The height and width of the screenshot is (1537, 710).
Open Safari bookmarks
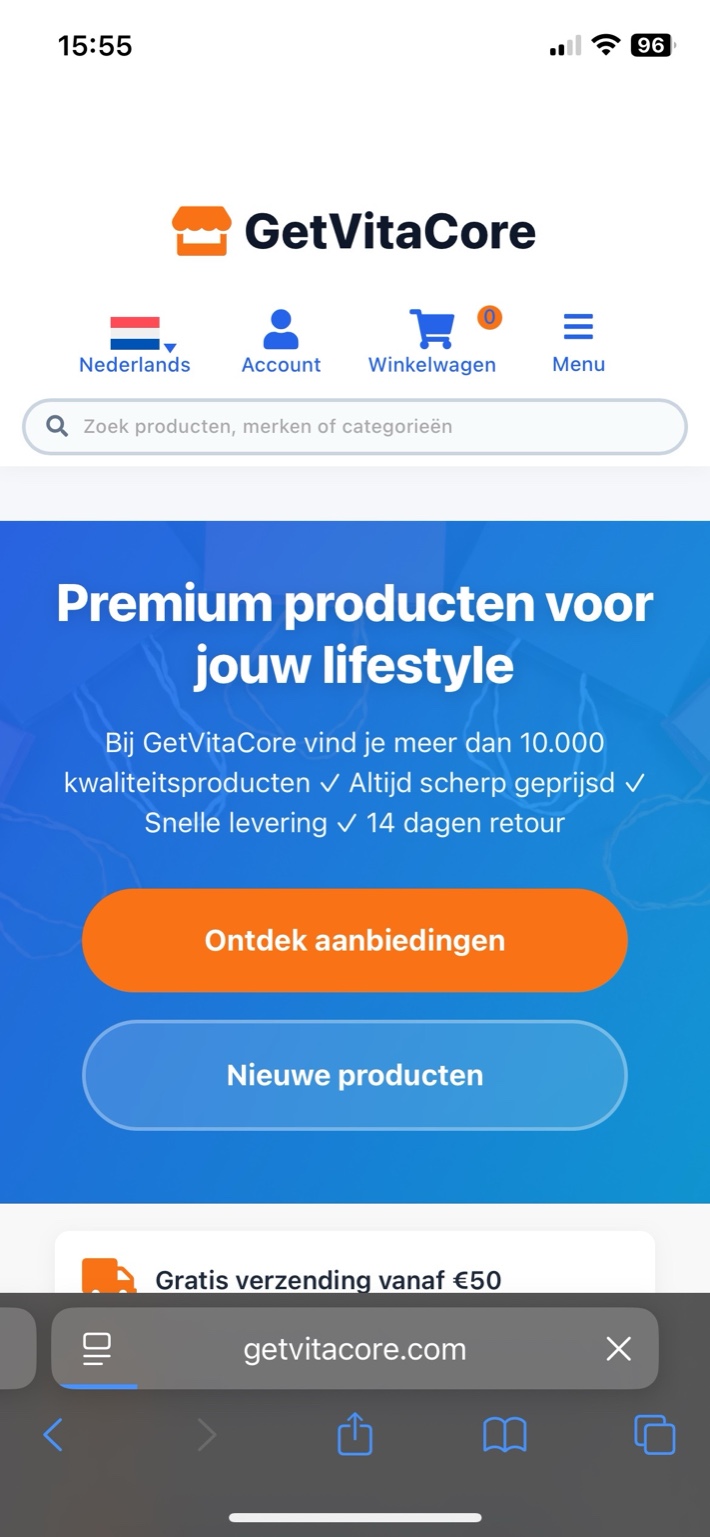click(x=505, y=1436)
